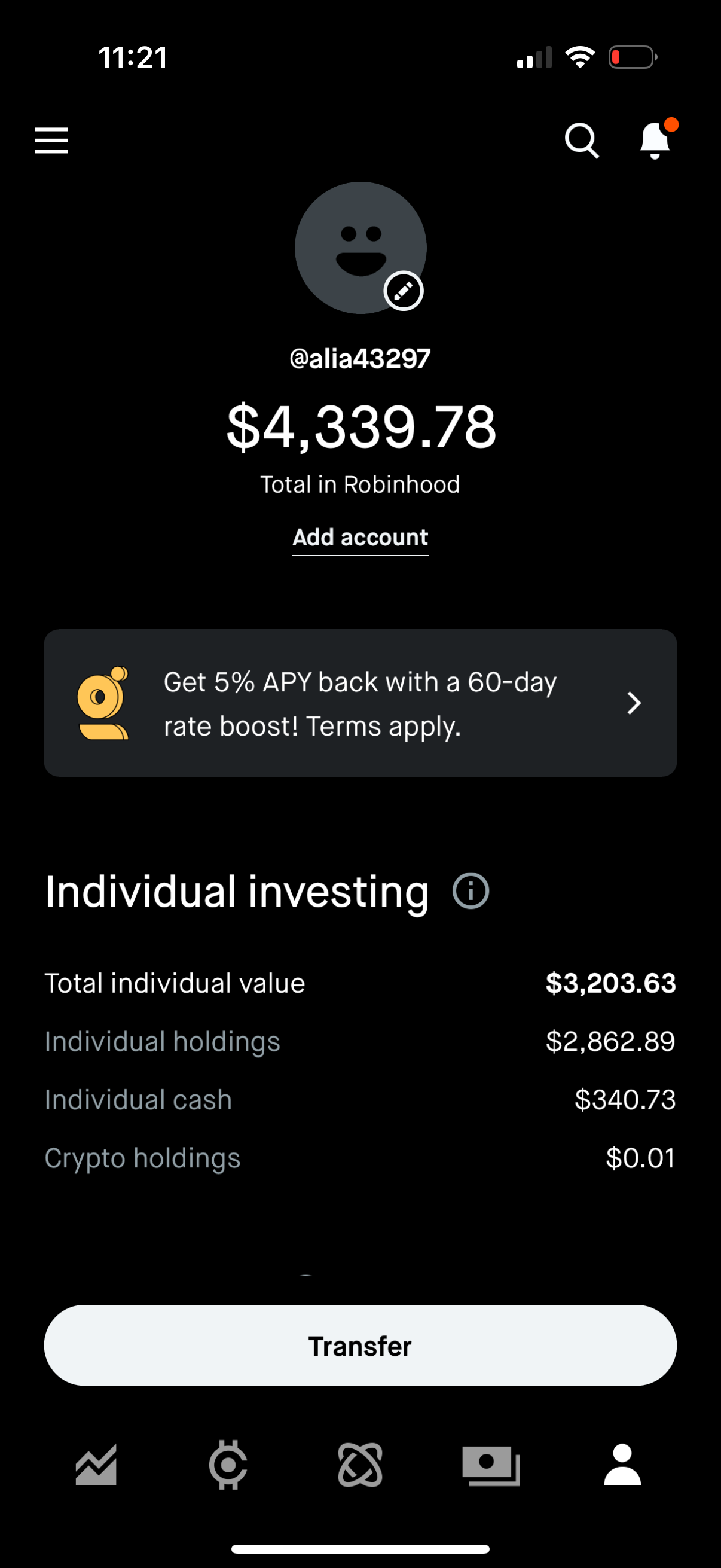721x1568 pixels.
Task: Tap the Crypto holdings row
Action: (360, 1158)
